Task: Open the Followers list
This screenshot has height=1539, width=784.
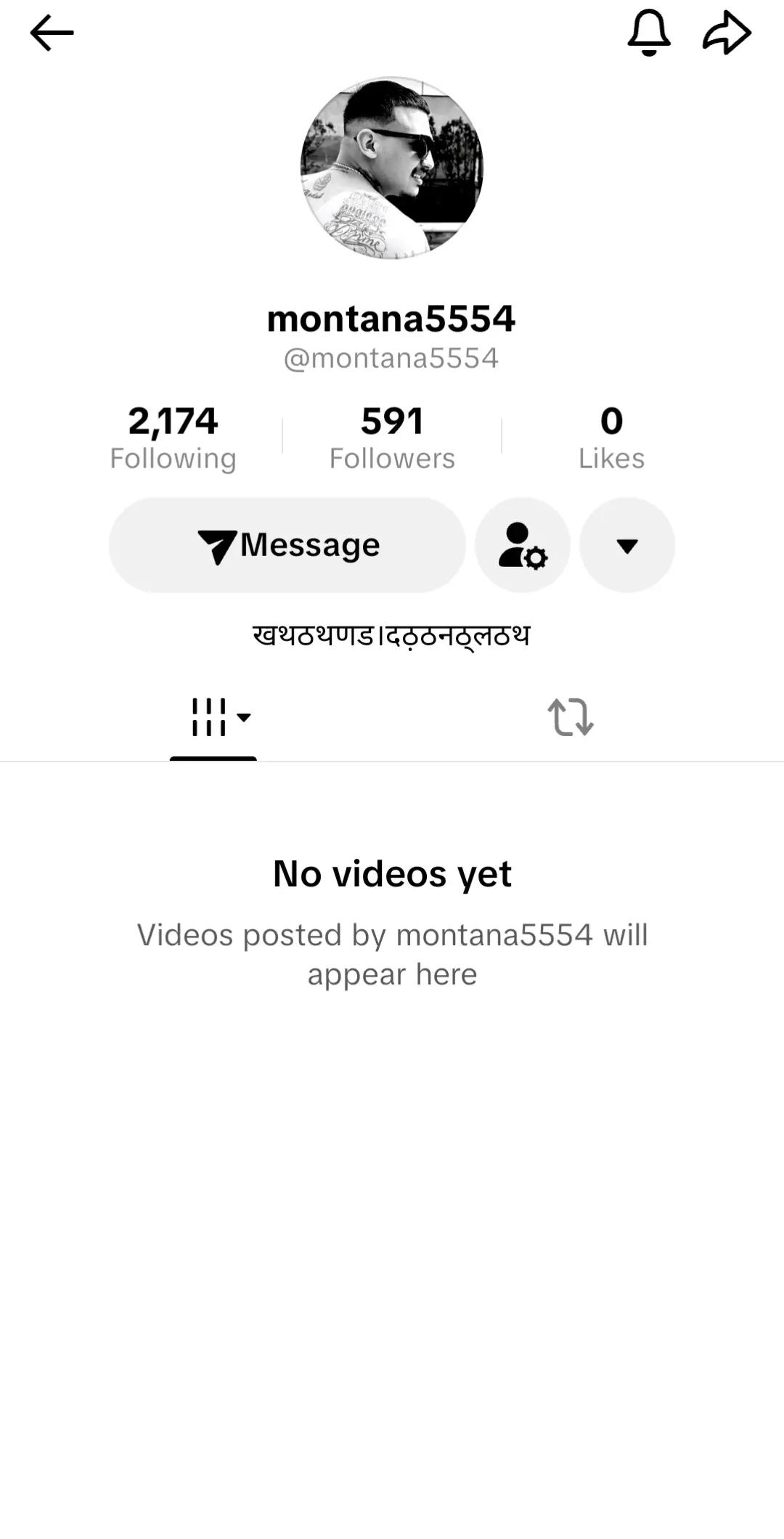Action: pyautogui.click(x=392, y=438)
